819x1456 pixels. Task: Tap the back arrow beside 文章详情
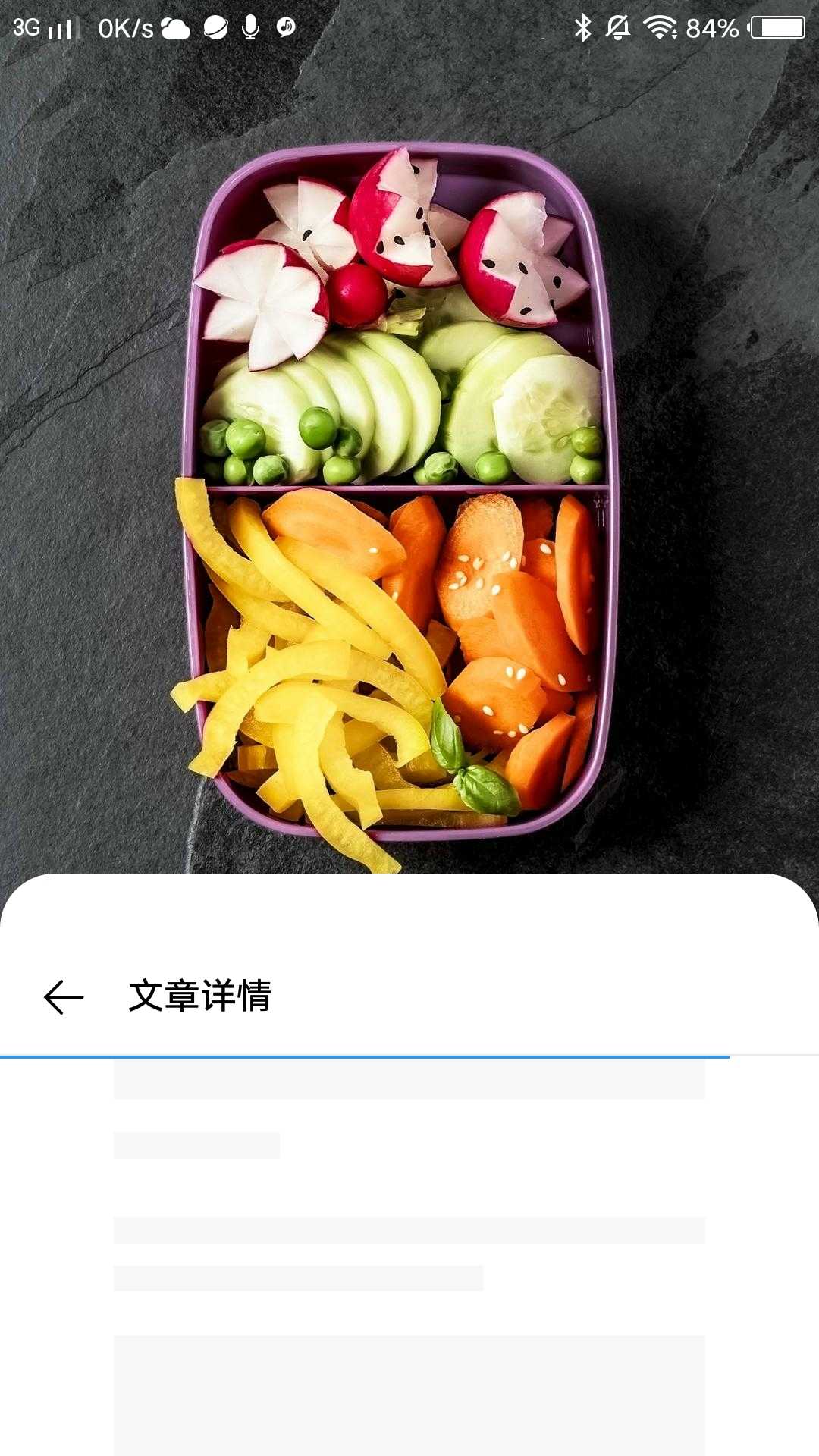(64, 996)
